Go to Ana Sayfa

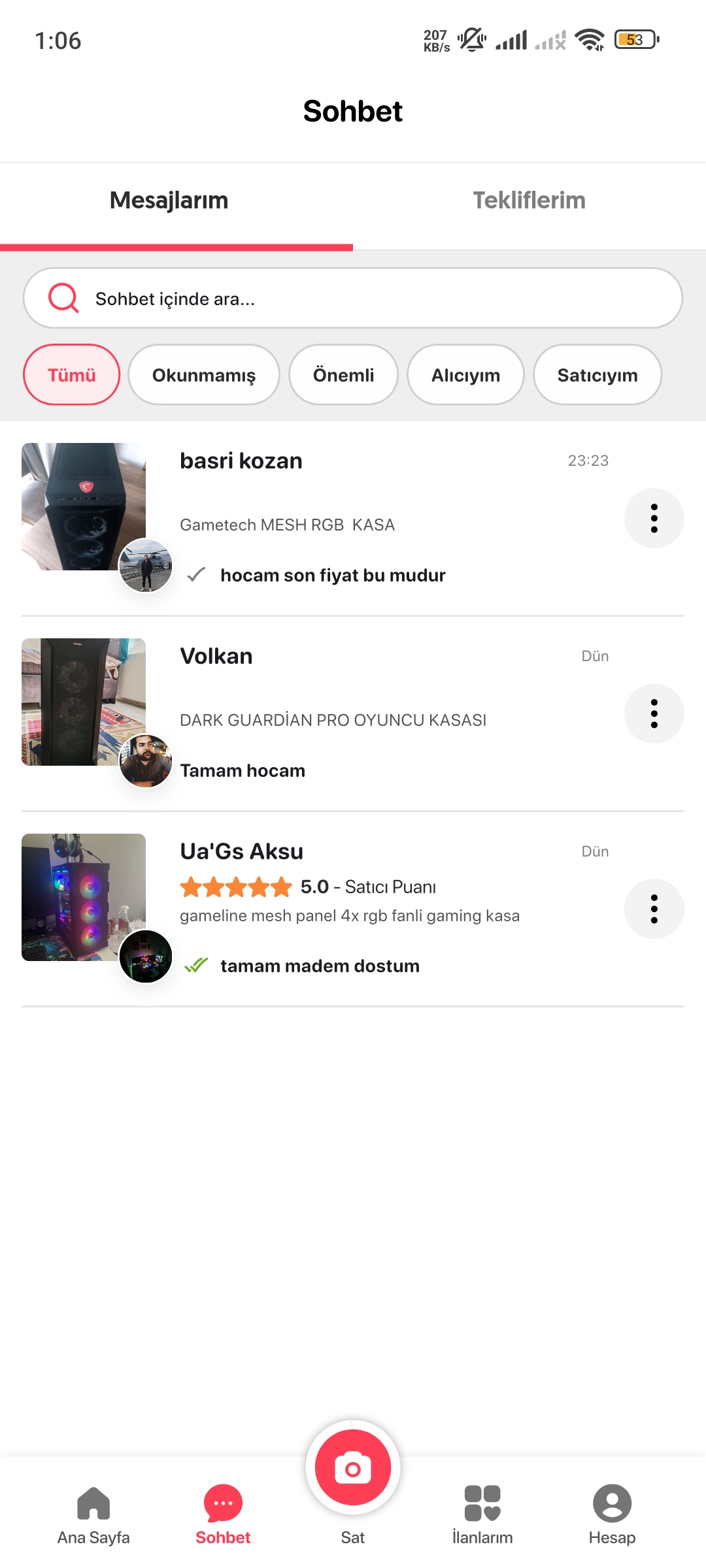coord(93,1514)
